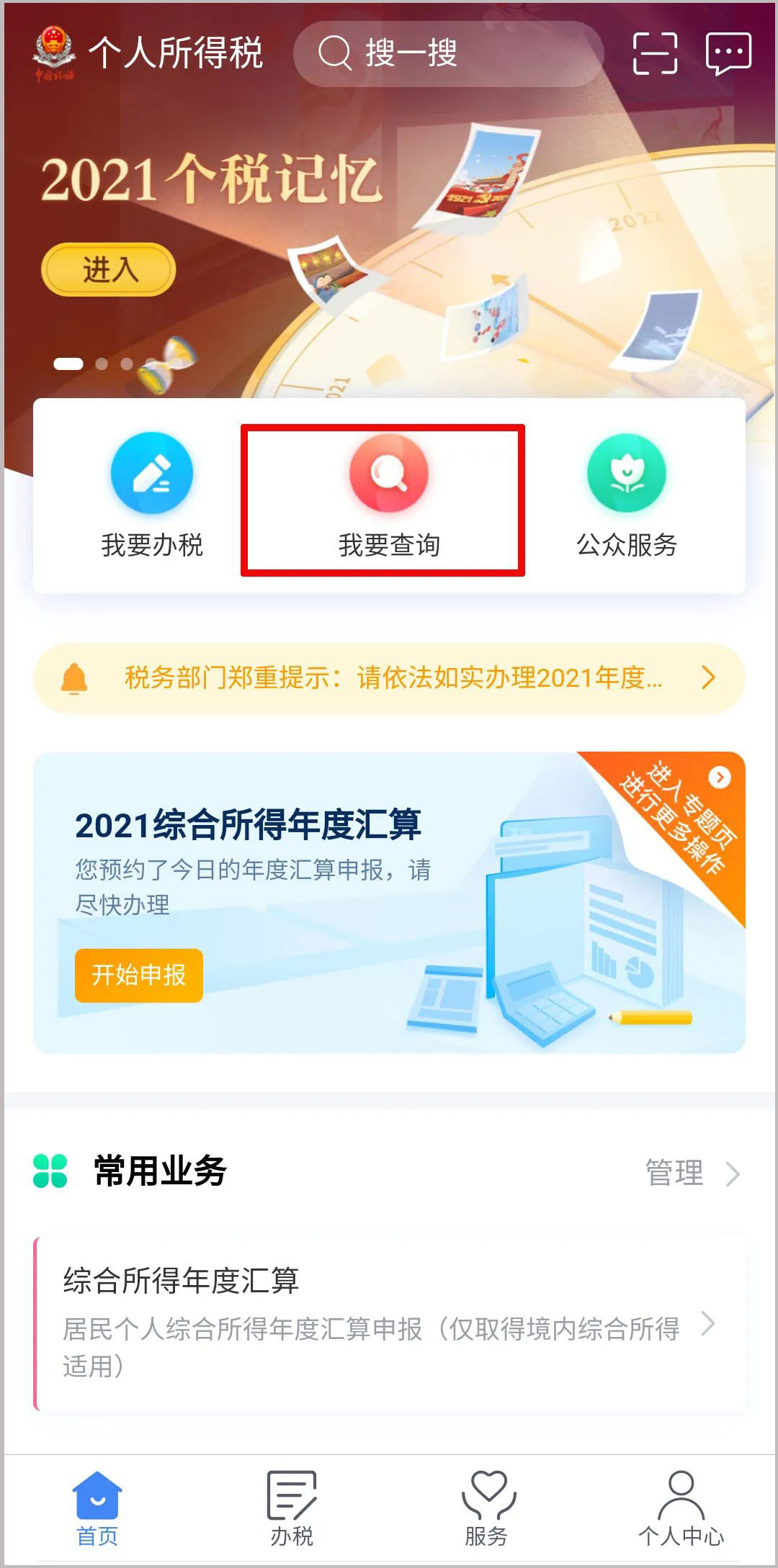The height and width of the screenshot is (1568, 778).
Task: Switch to the 服务 tab
Action: (x=486, y=1508)
